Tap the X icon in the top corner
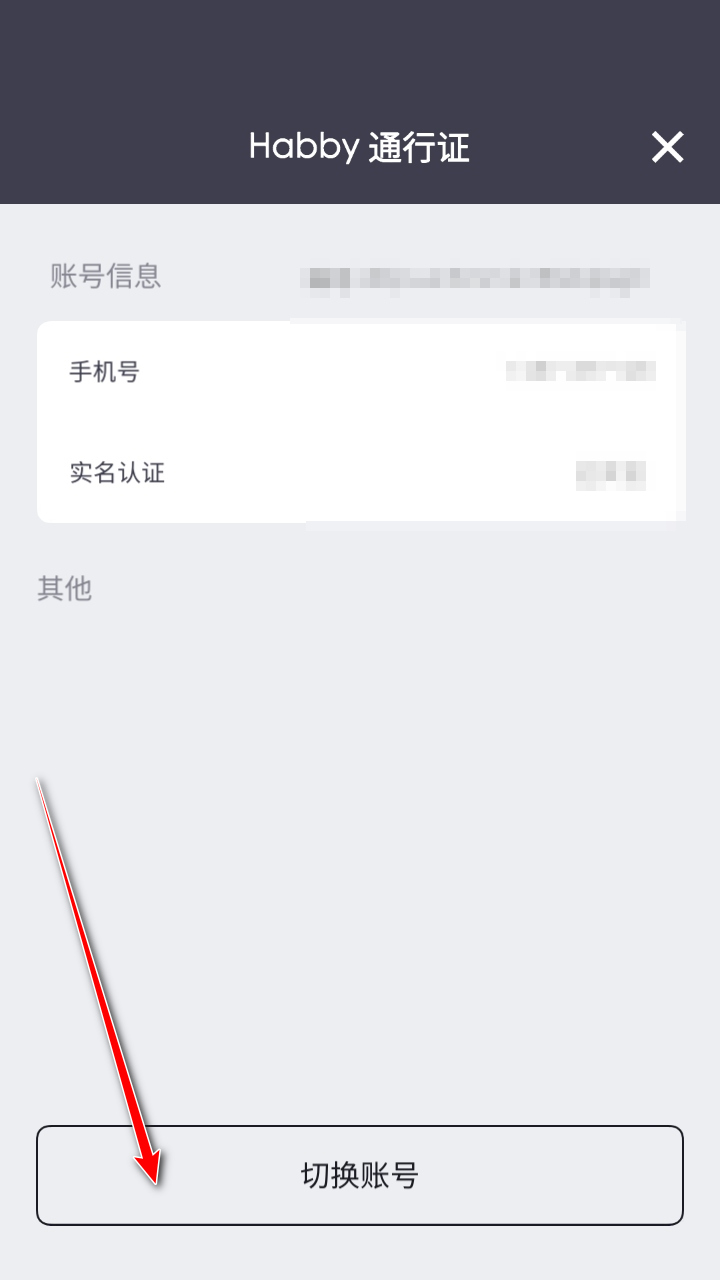The height and width of the screenshot is (1280, 720). (x=667, y=147)
